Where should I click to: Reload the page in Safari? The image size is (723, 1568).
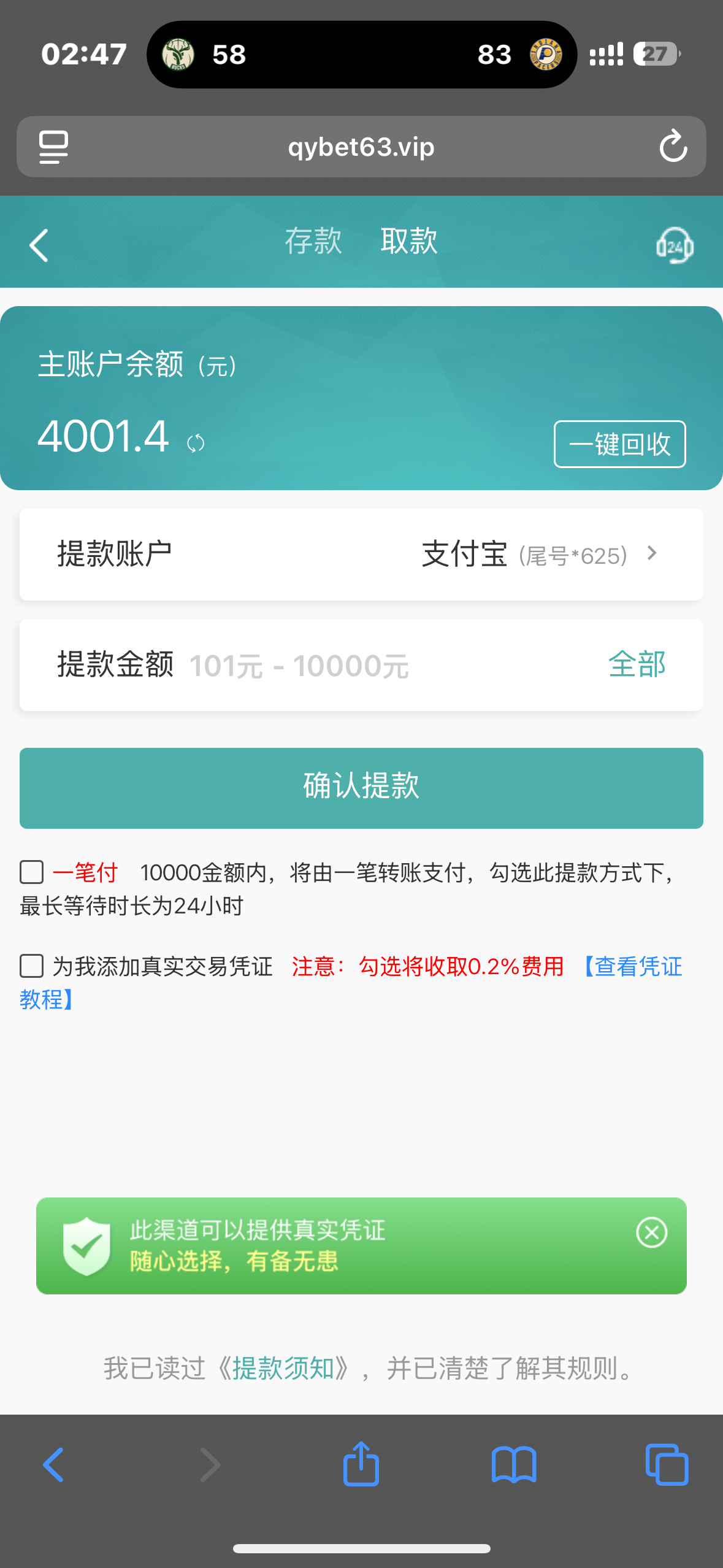point(673,147)
